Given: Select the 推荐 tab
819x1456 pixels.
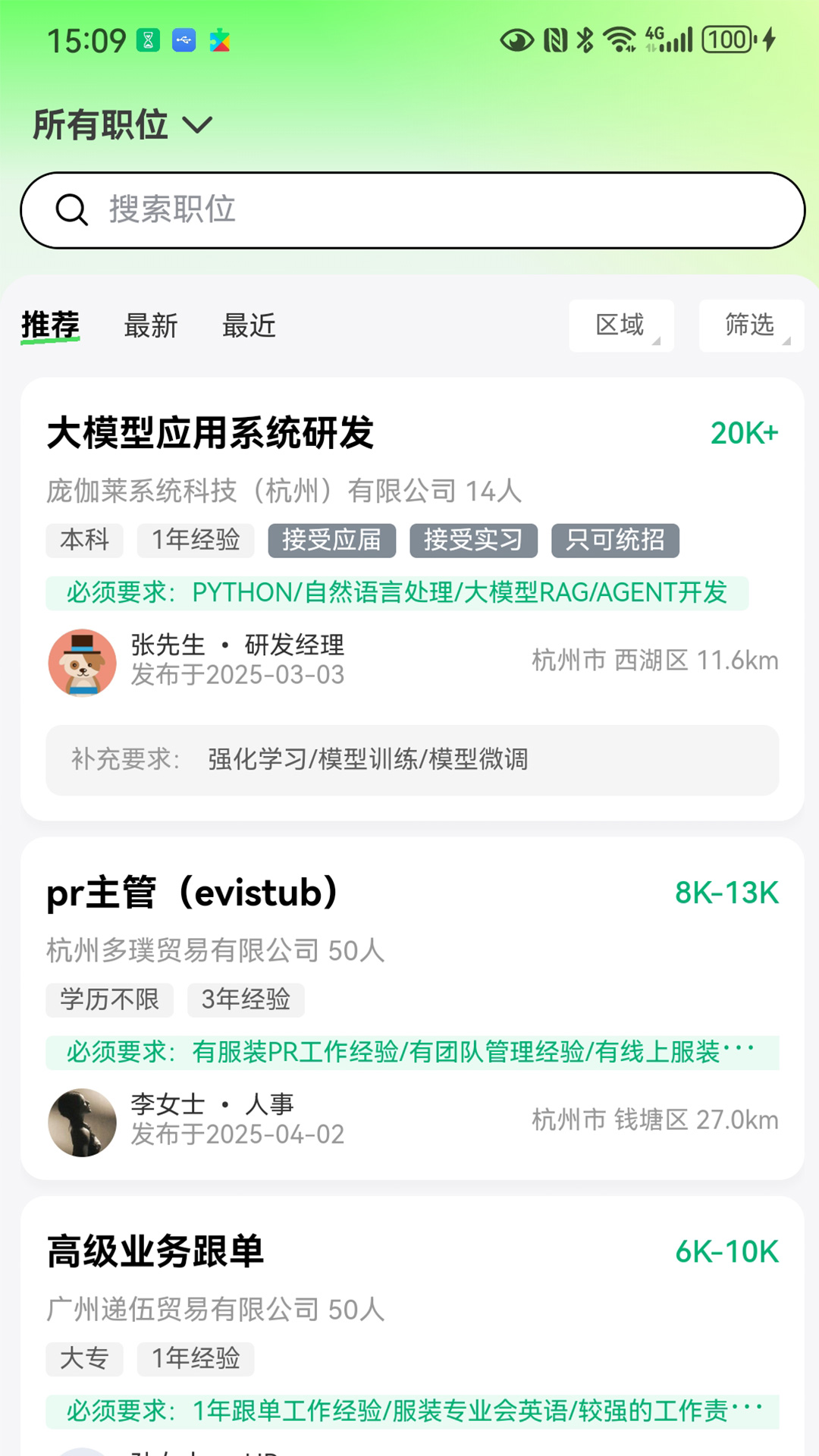Looking at the screenshot, I should tap(50, 325).
